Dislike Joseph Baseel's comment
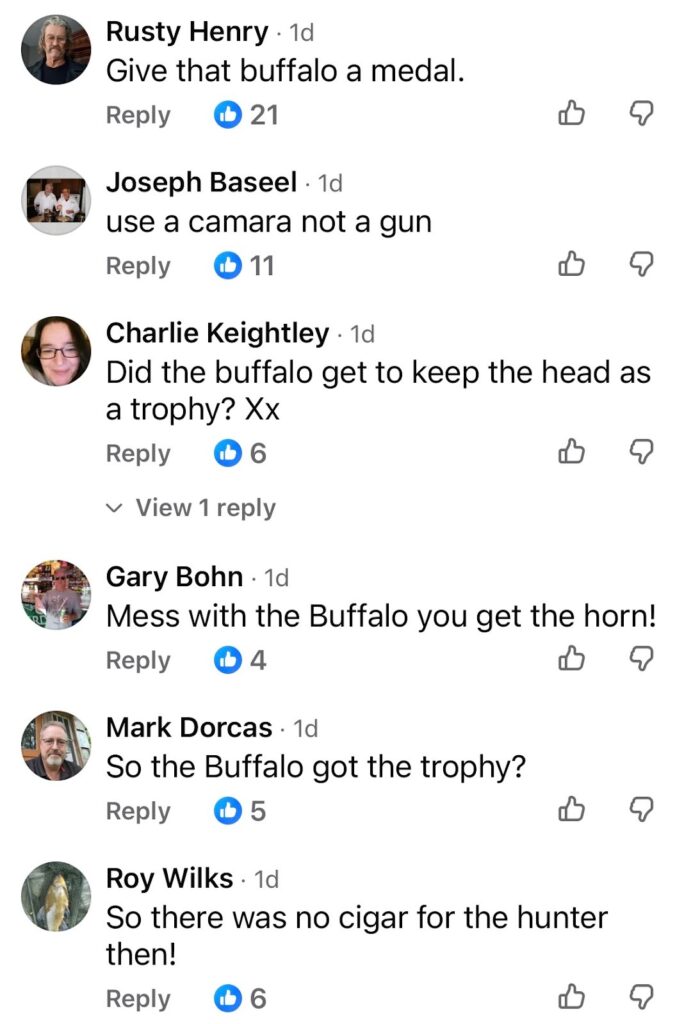 pos(640,265)
